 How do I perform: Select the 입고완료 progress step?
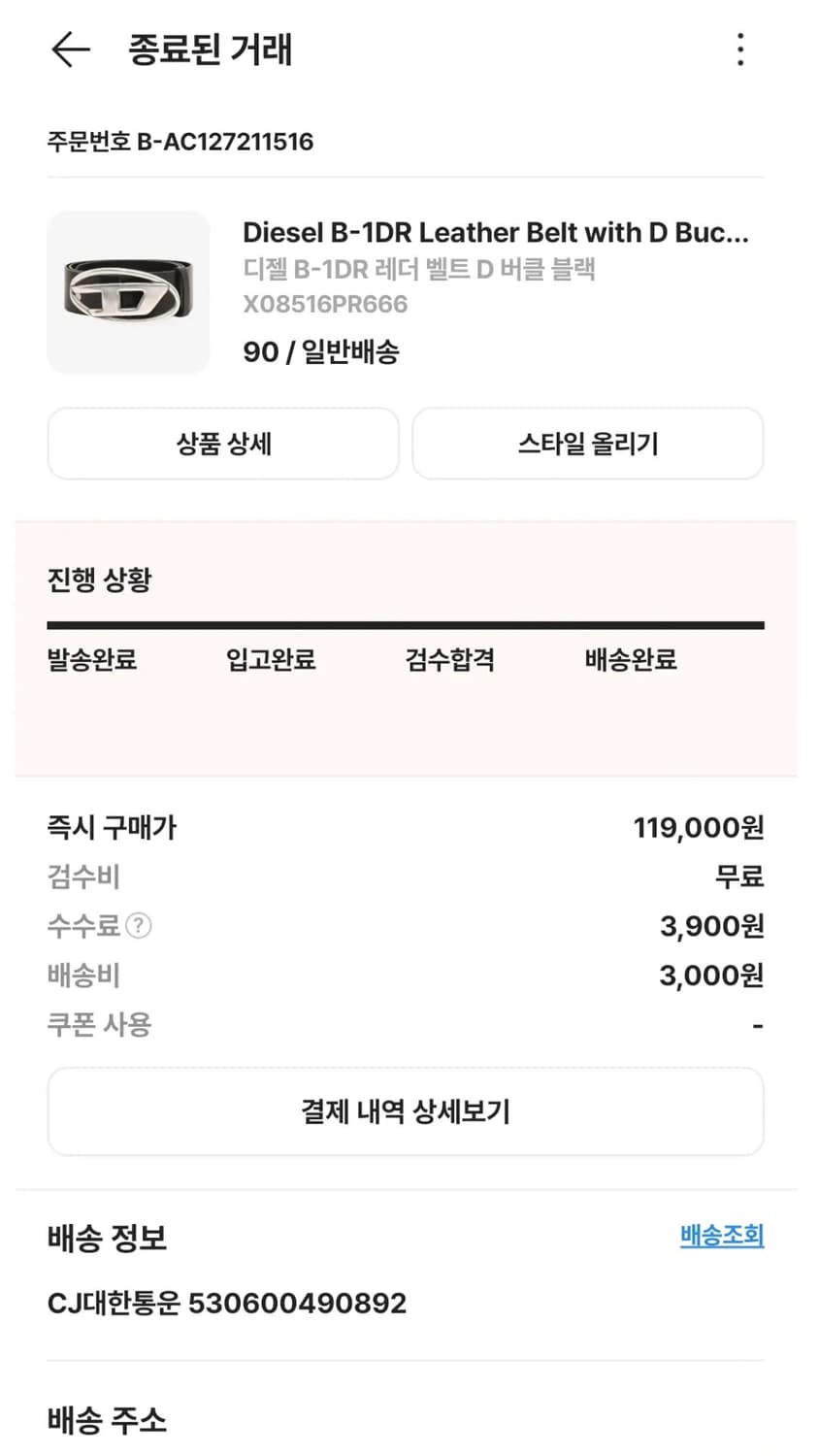(x=269, y=660)
